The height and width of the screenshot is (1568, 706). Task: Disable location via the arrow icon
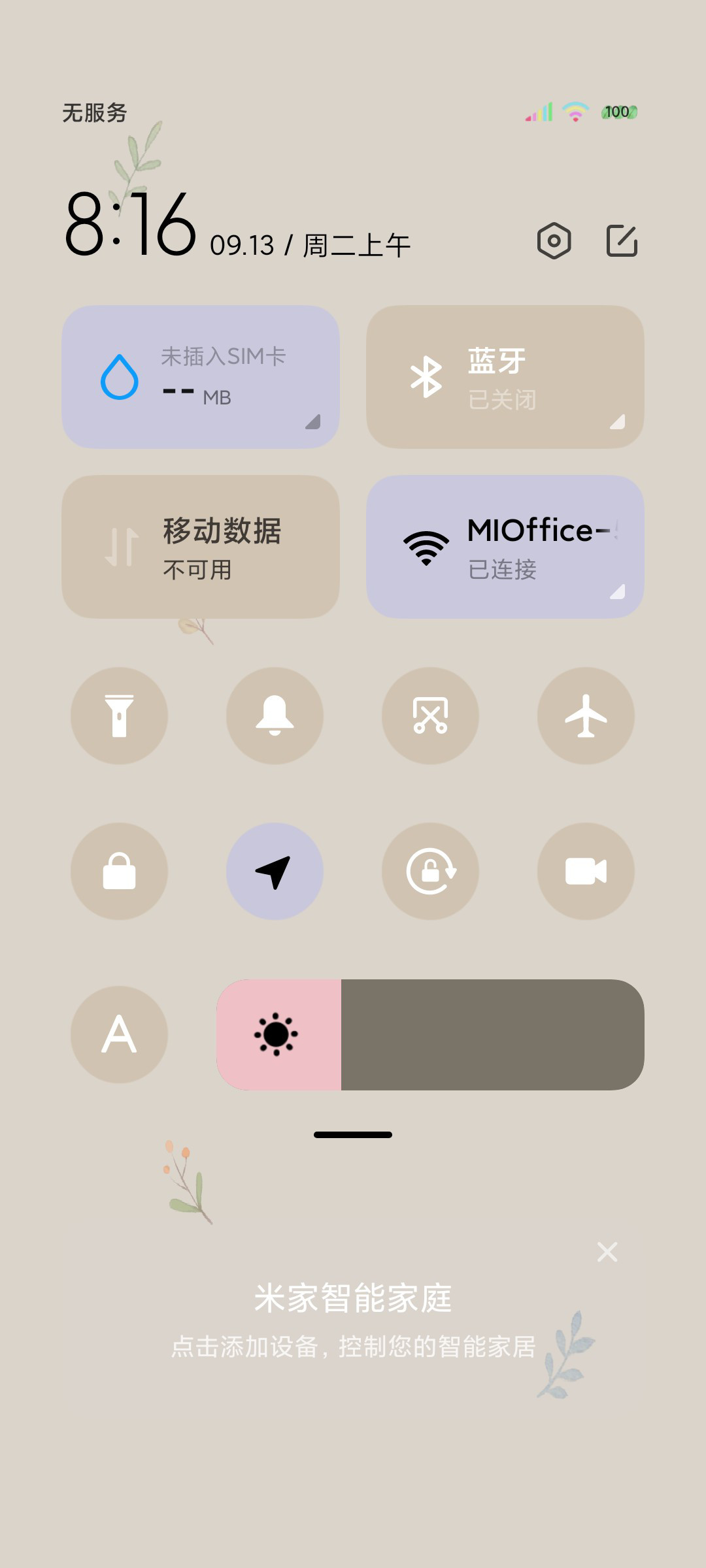pos(275,872)
